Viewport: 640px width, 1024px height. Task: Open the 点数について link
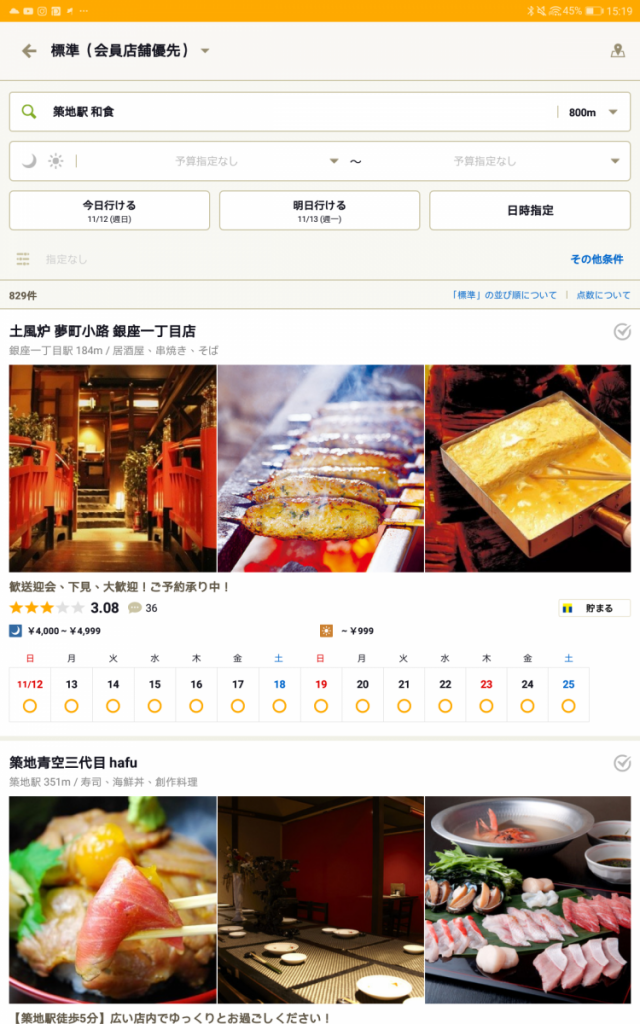[603, 295]
